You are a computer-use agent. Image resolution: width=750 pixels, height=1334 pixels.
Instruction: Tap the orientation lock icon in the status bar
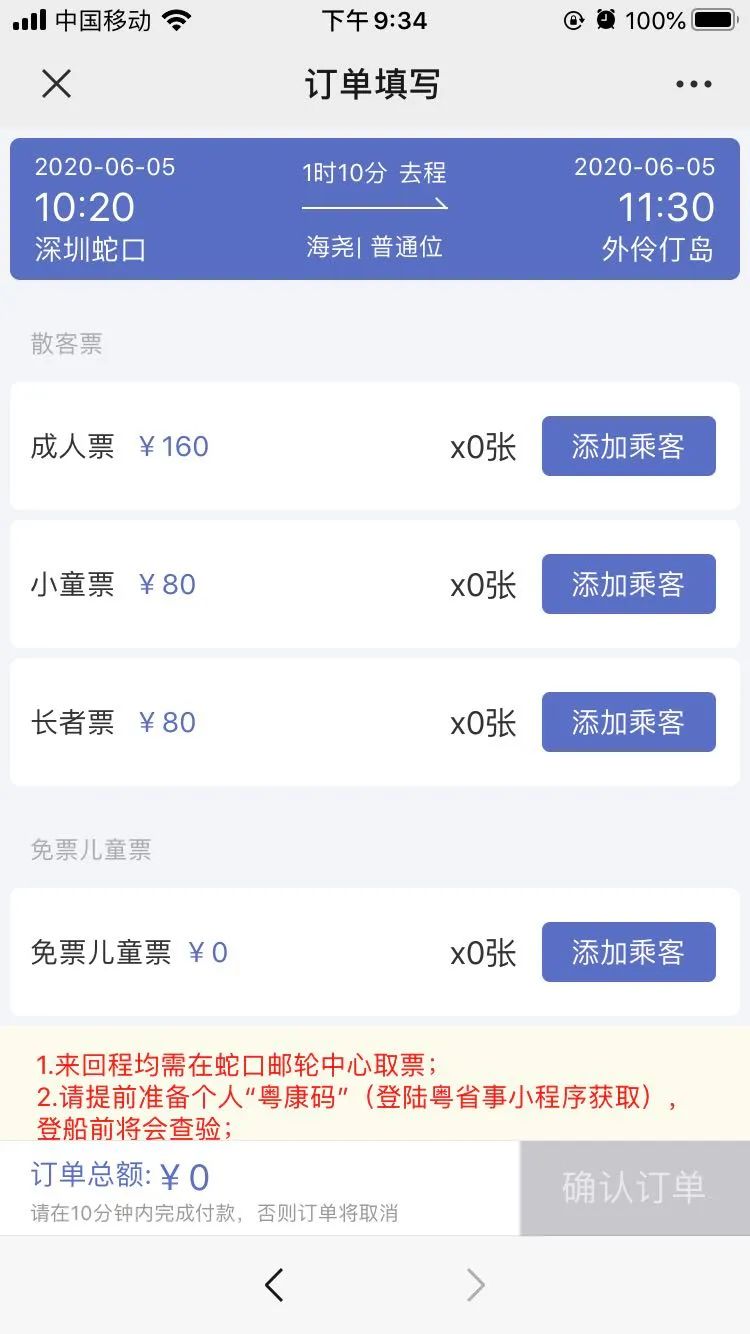click(572, 19)
